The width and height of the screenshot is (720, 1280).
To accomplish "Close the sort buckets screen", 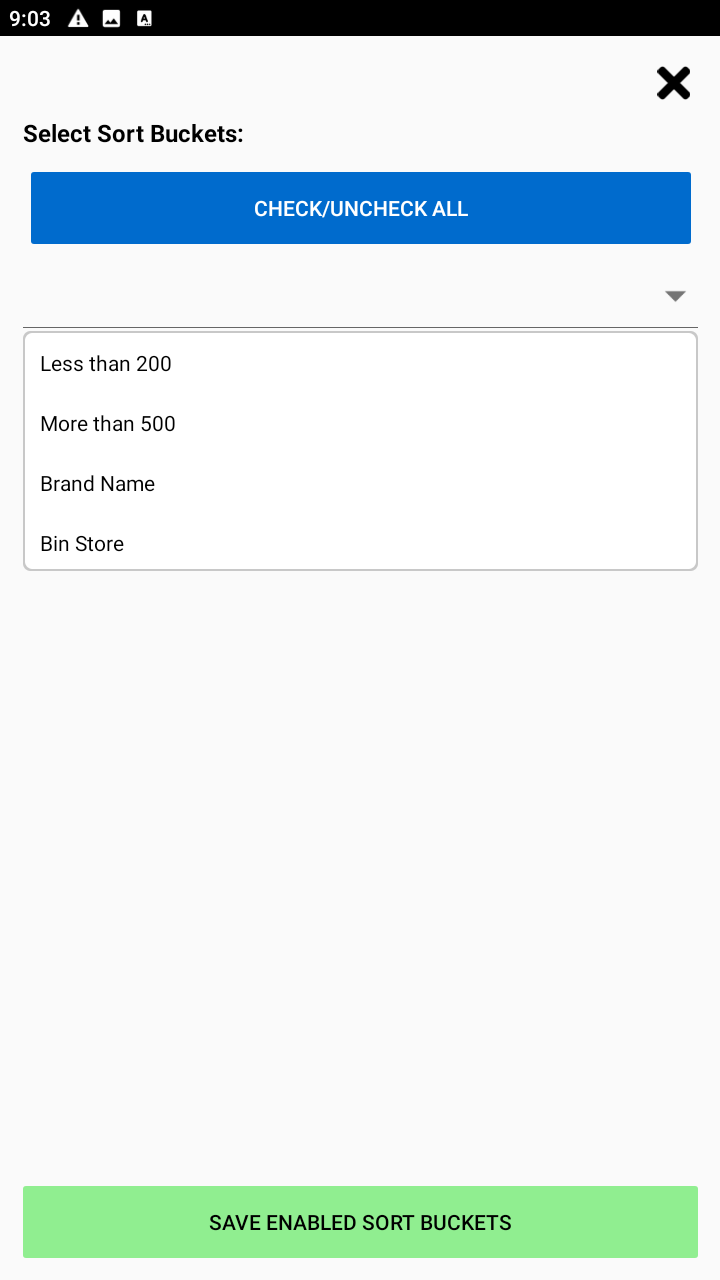I will coord(673,84).
